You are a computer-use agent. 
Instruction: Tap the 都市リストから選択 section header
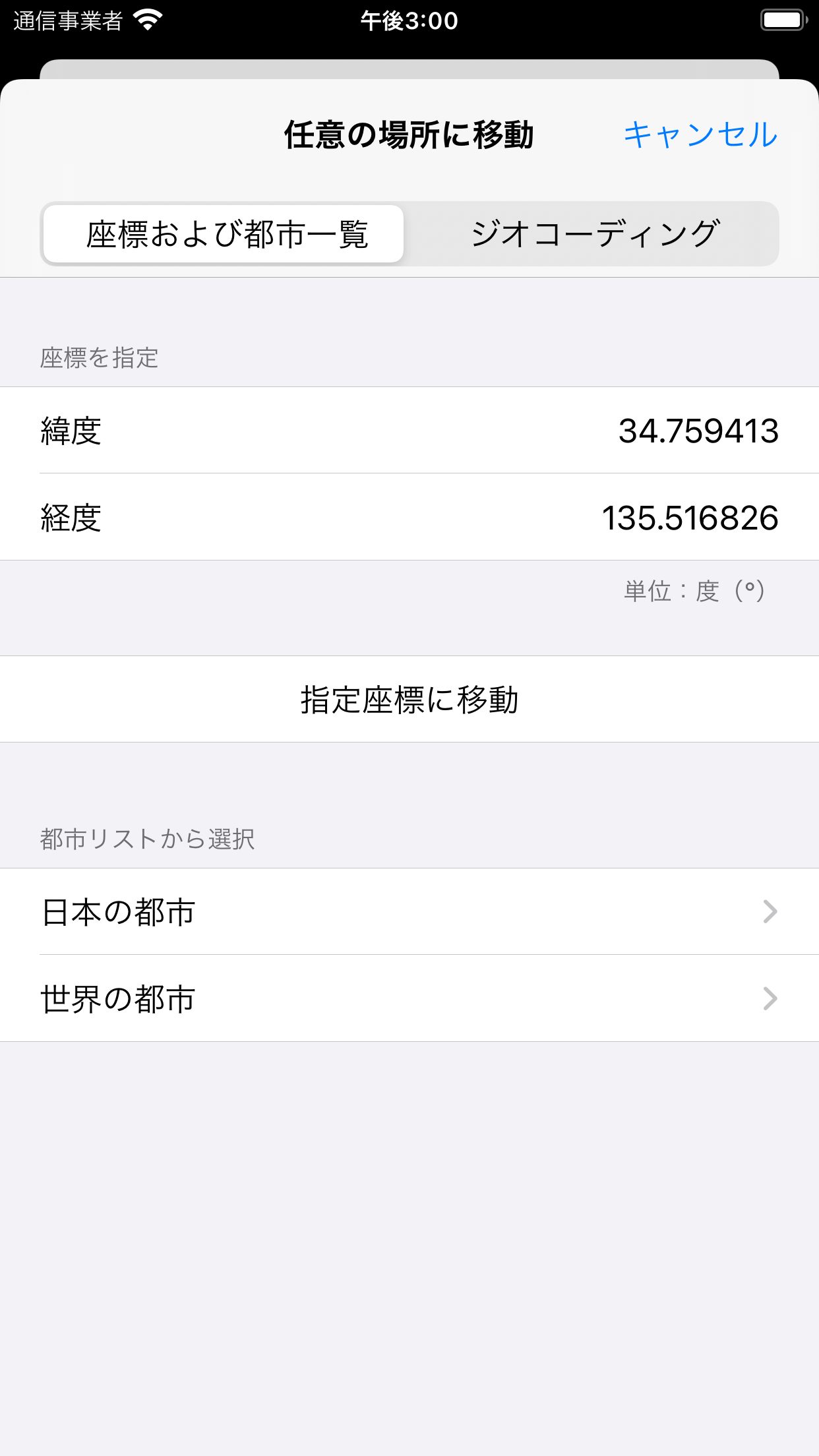148,838
